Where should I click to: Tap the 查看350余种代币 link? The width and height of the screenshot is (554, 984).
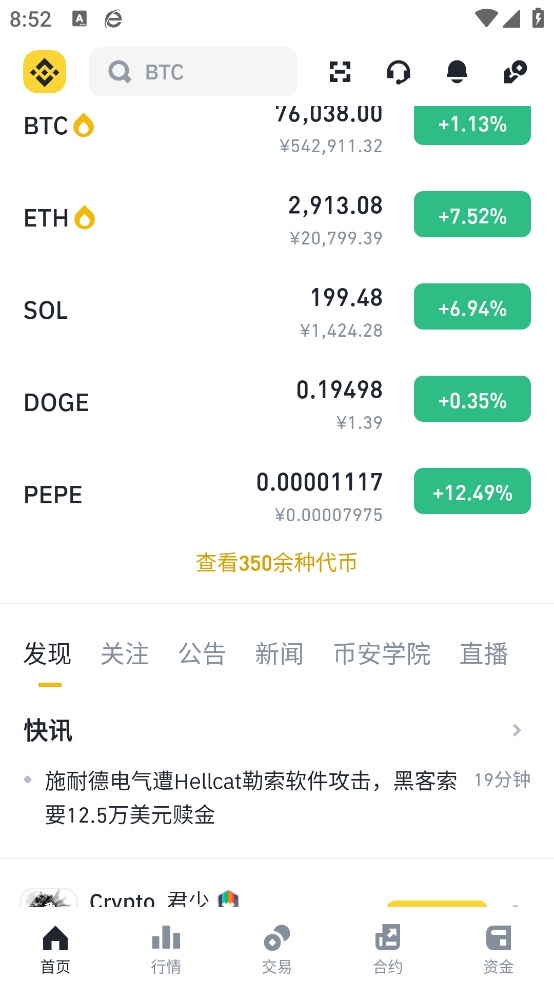(277, 562)
